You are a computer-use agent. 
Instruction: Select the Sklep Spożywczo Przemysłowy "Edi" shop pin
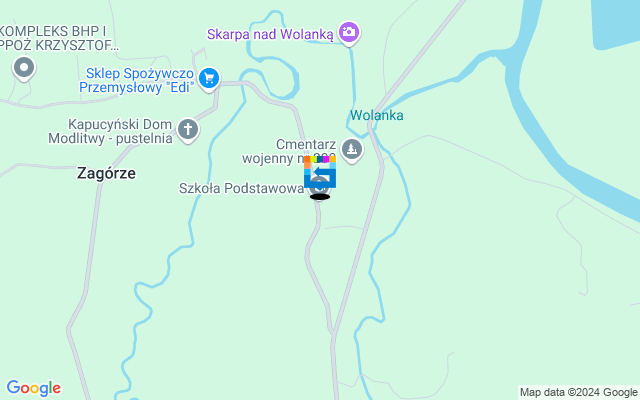(x=208, y=77)
